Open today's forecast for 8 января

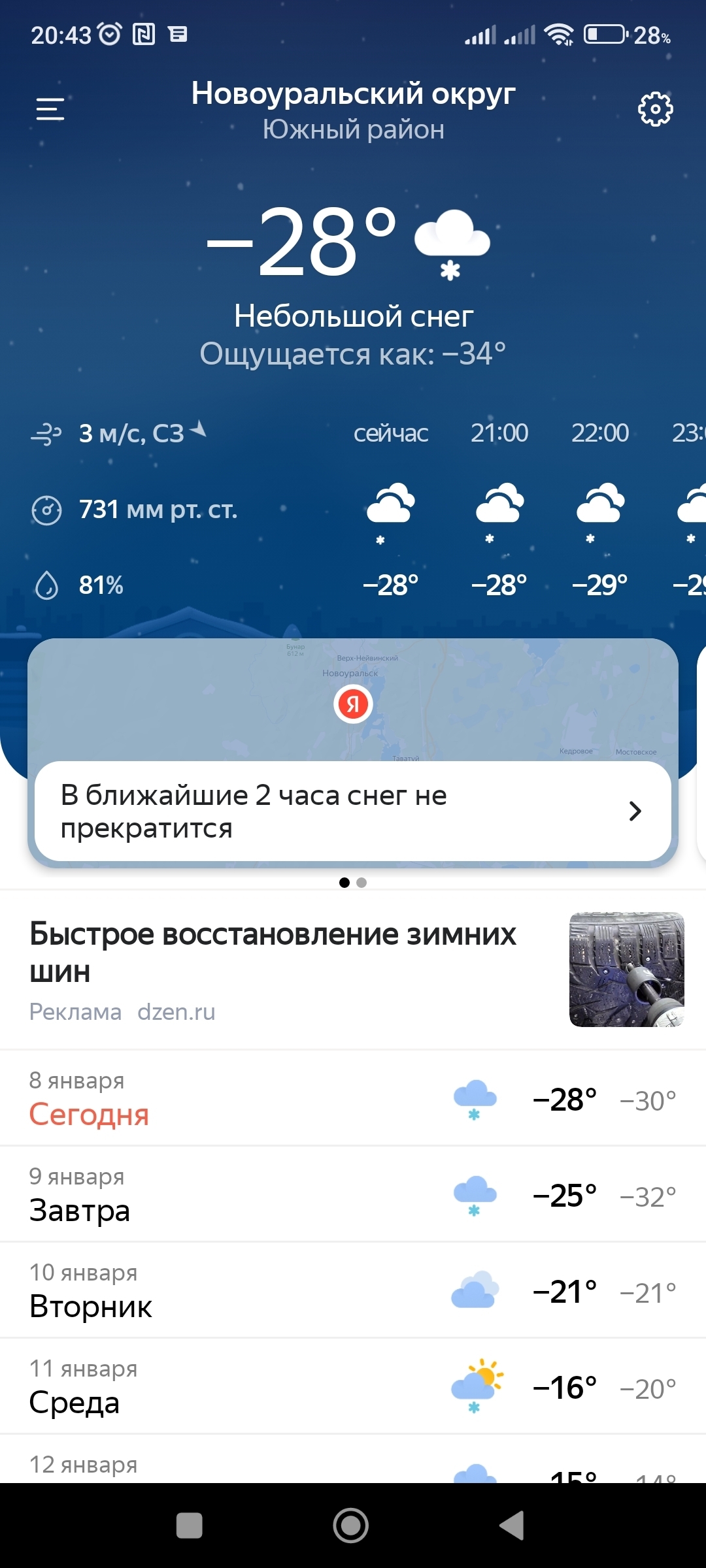click(x=353, y=1099)
